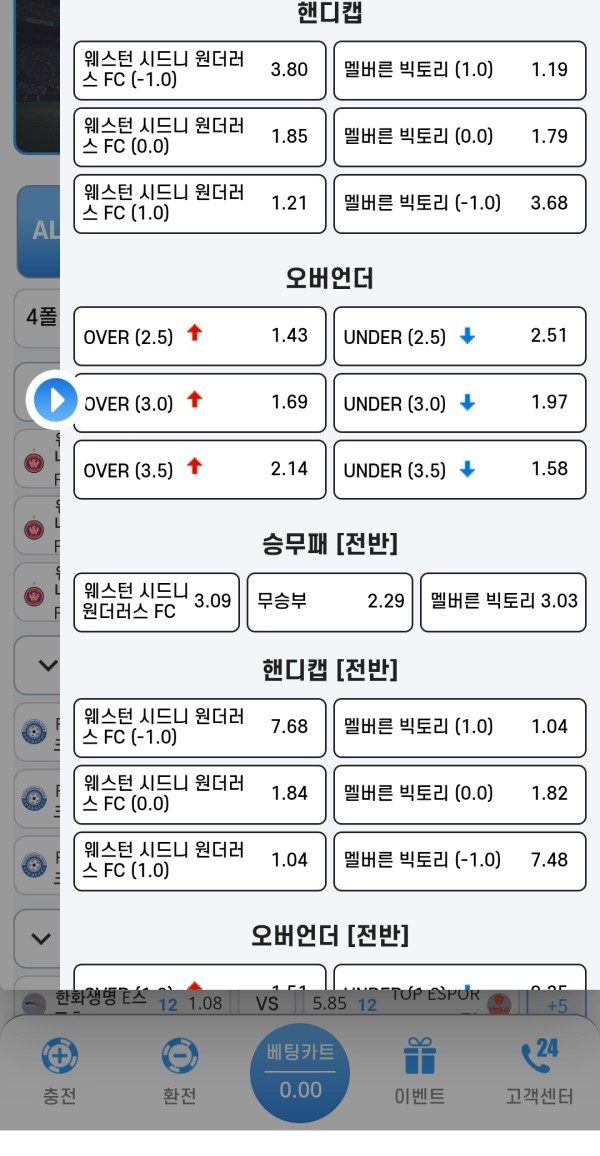Open the 충전 deposit tab

tap(60, 1072)
